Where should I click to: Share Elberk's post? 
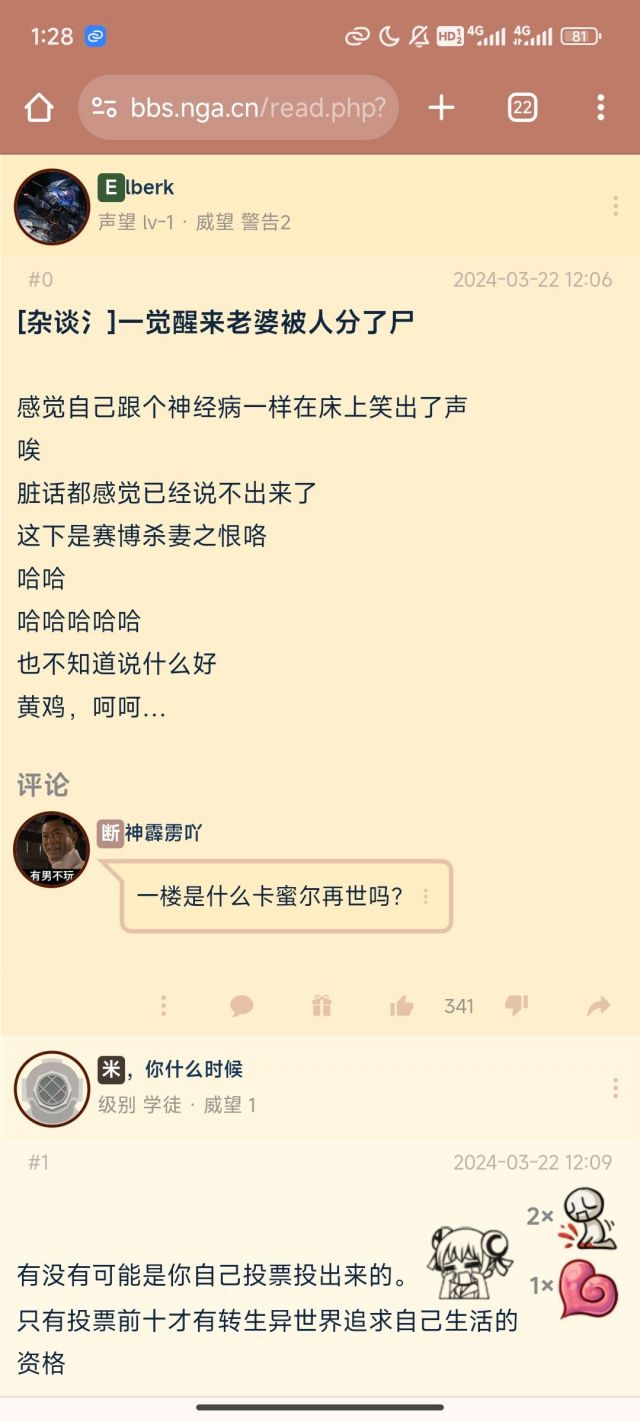pos(598,1005)
